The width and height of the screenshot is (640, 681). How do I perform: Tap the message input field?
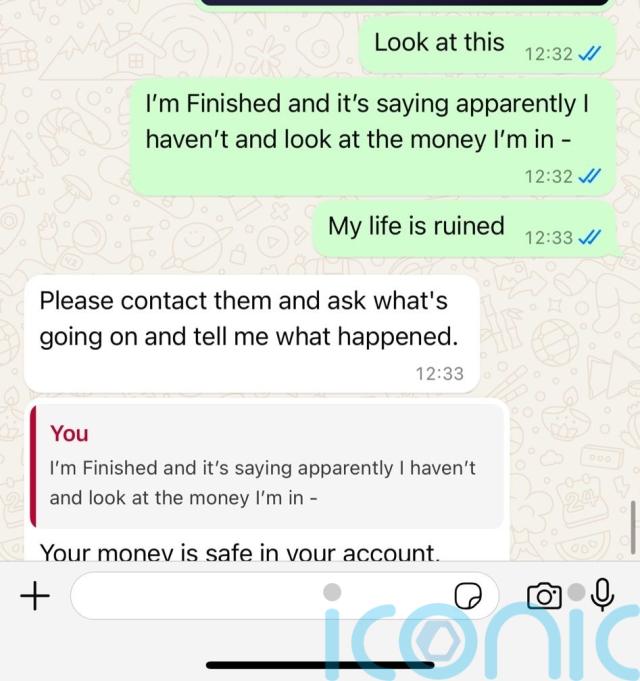click(260, 597)
